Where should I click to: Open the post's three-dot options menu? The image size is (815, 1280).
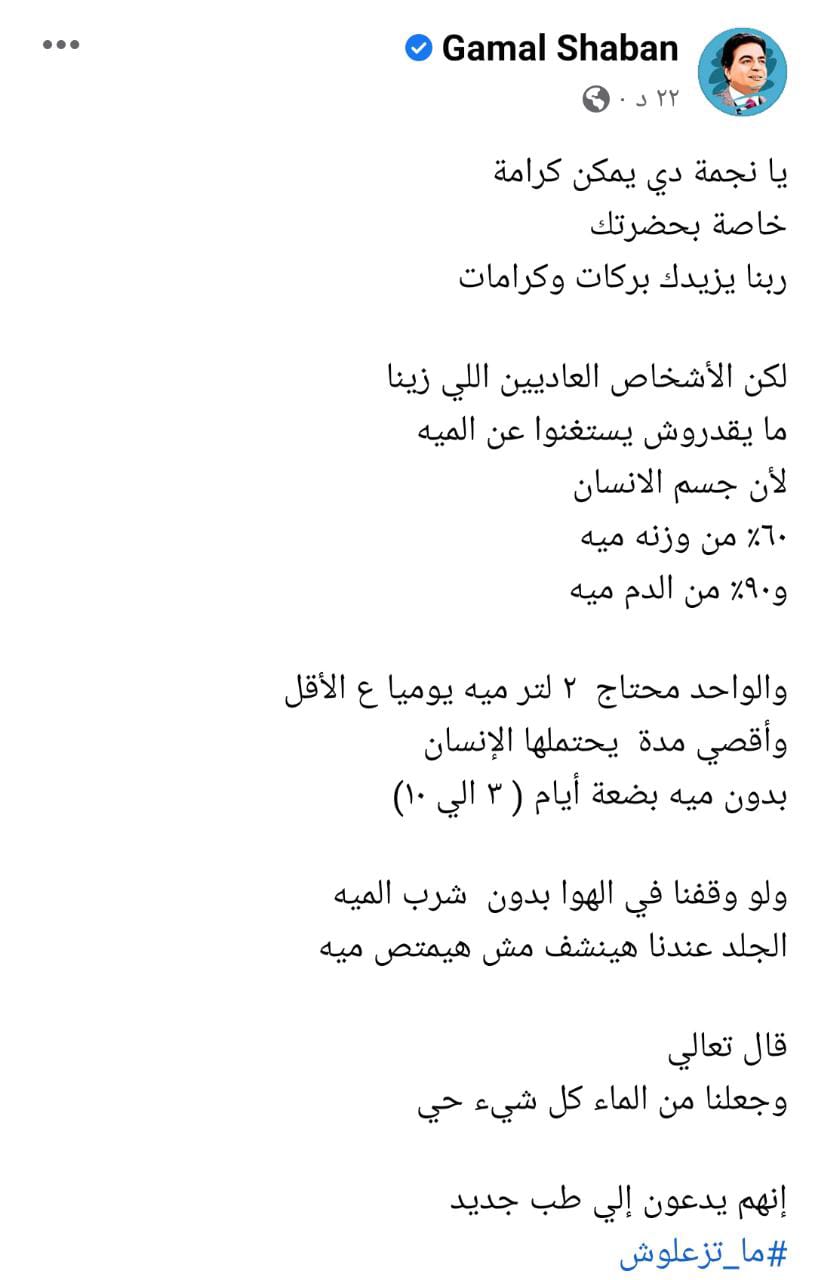(x=60, y=46)
